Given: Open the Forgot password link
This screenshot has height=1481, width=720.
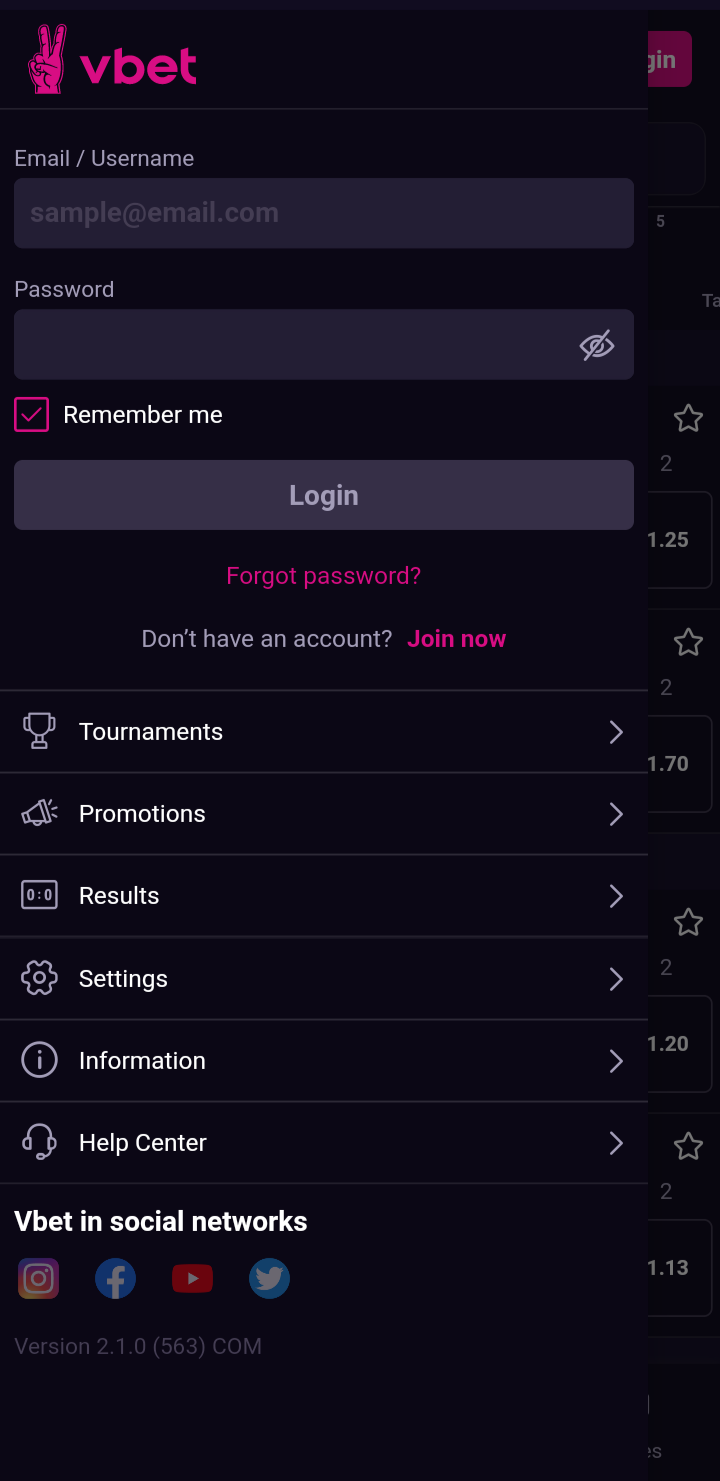Looking at the screenshot, I should 324,576.
